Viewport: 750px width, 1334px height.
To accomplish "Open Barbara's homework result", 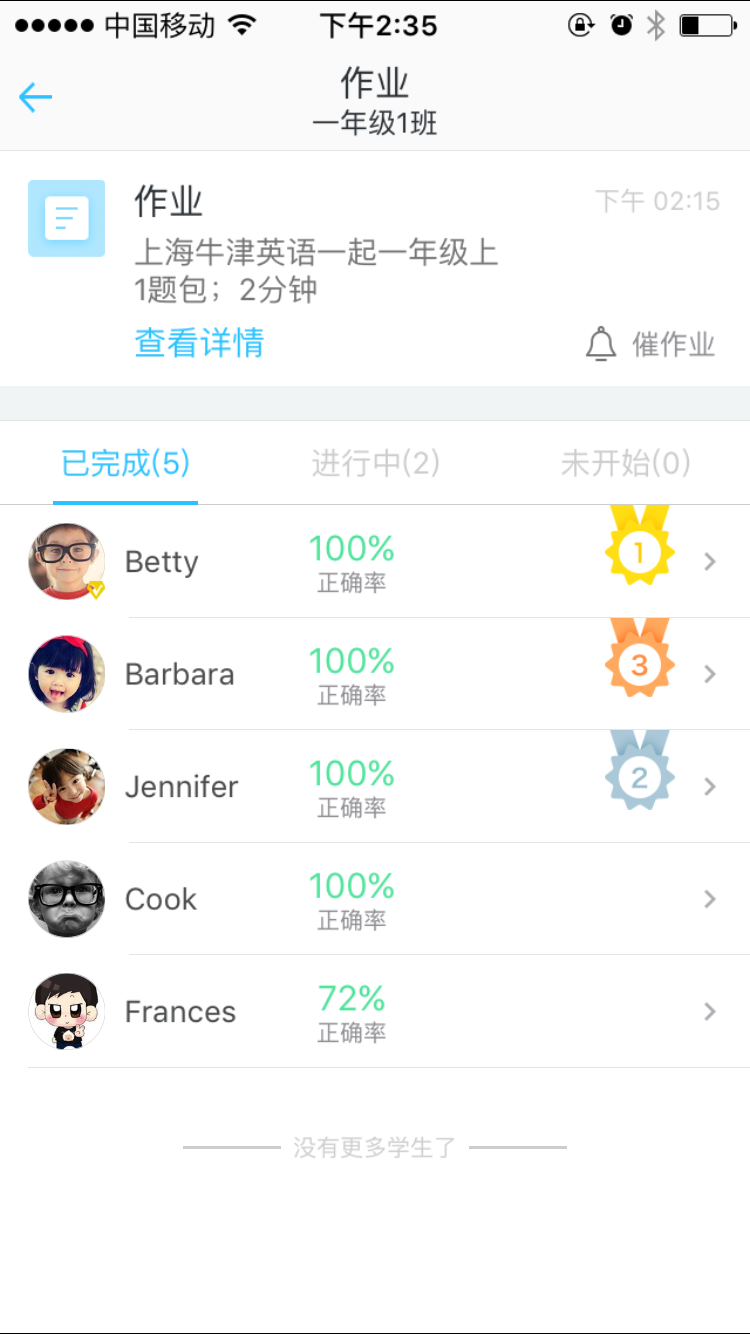I will pyautogui.click(x=375, y=674).
